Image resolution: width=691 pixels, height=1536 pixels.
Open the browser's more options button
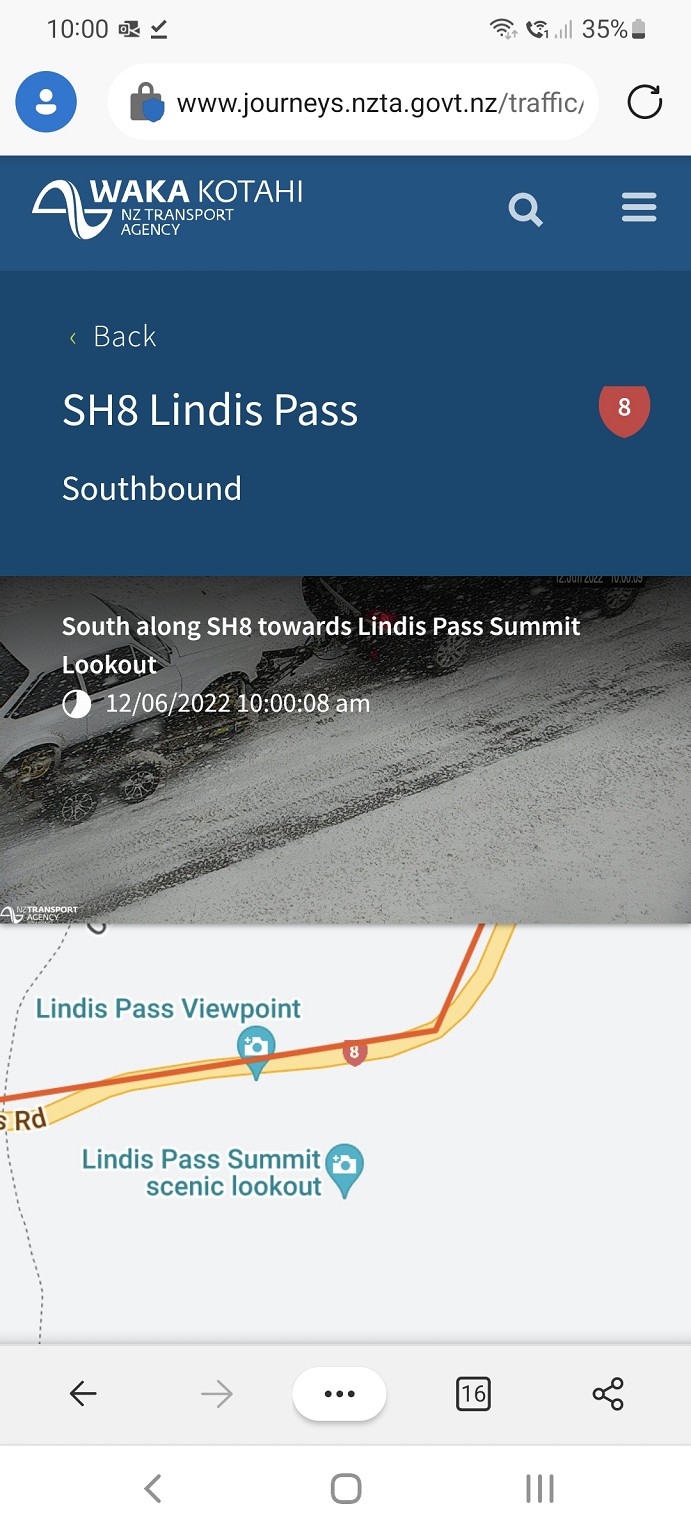[x=339, y=1393]
